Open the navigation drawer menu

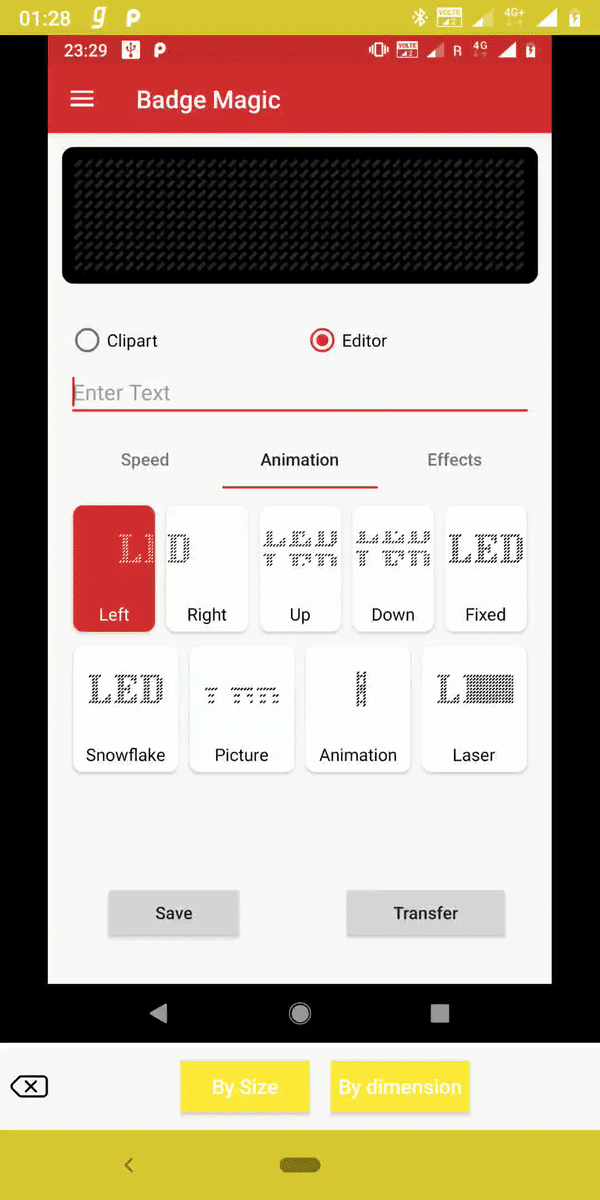pos(82,100)
